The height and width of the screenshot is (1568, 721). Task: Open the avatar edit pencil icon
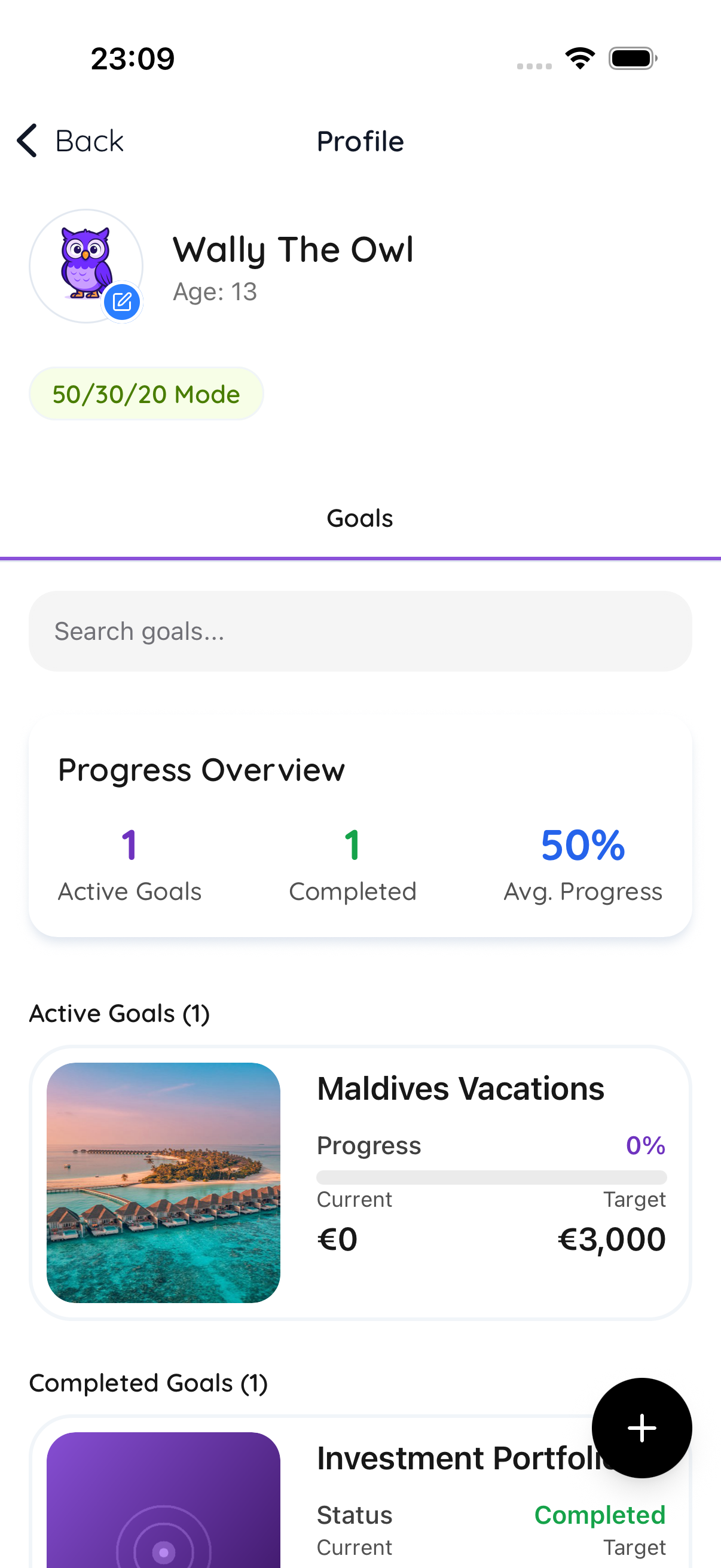pyautogui.click(x=123, y=301)
